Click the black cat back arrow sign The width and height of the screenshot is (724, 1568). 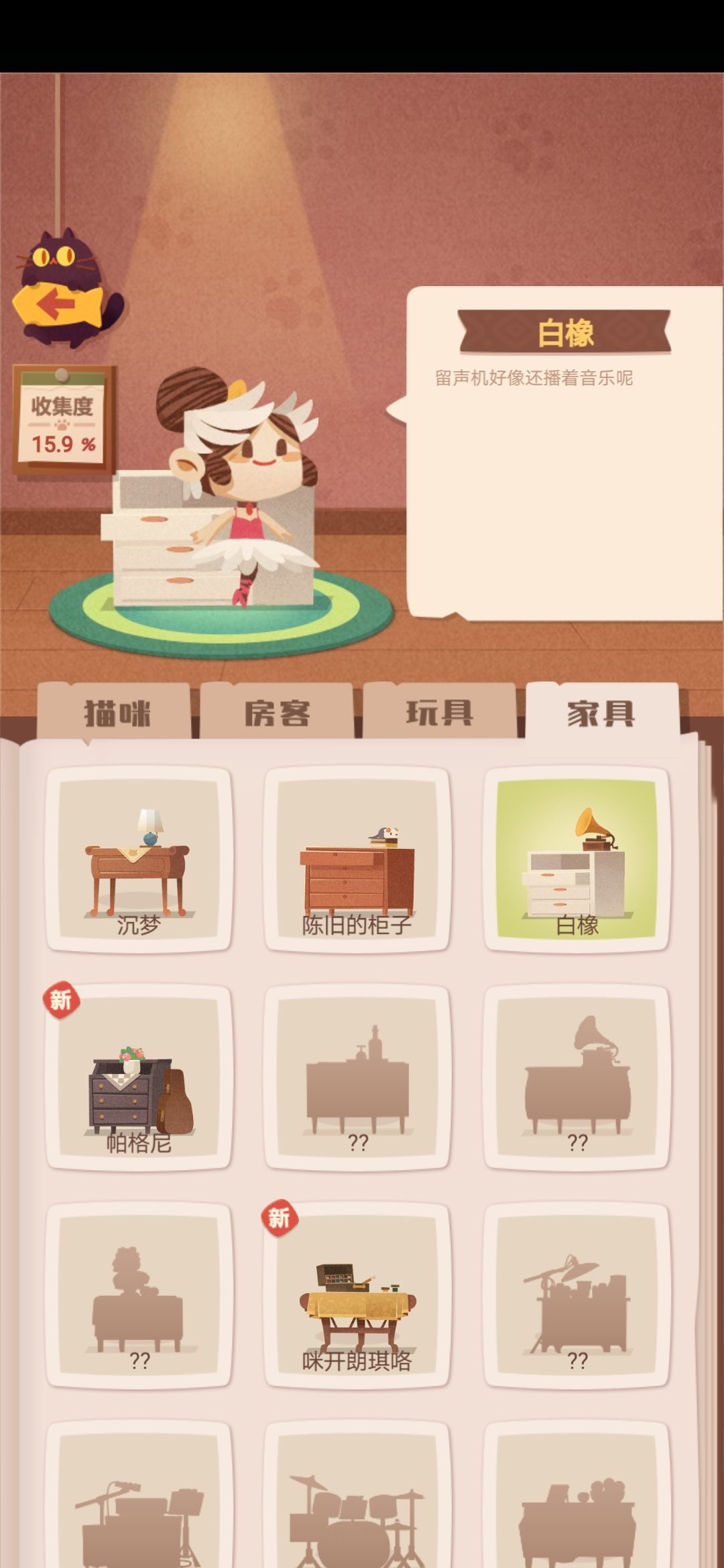pyautogui.click(x=64, y=288)
